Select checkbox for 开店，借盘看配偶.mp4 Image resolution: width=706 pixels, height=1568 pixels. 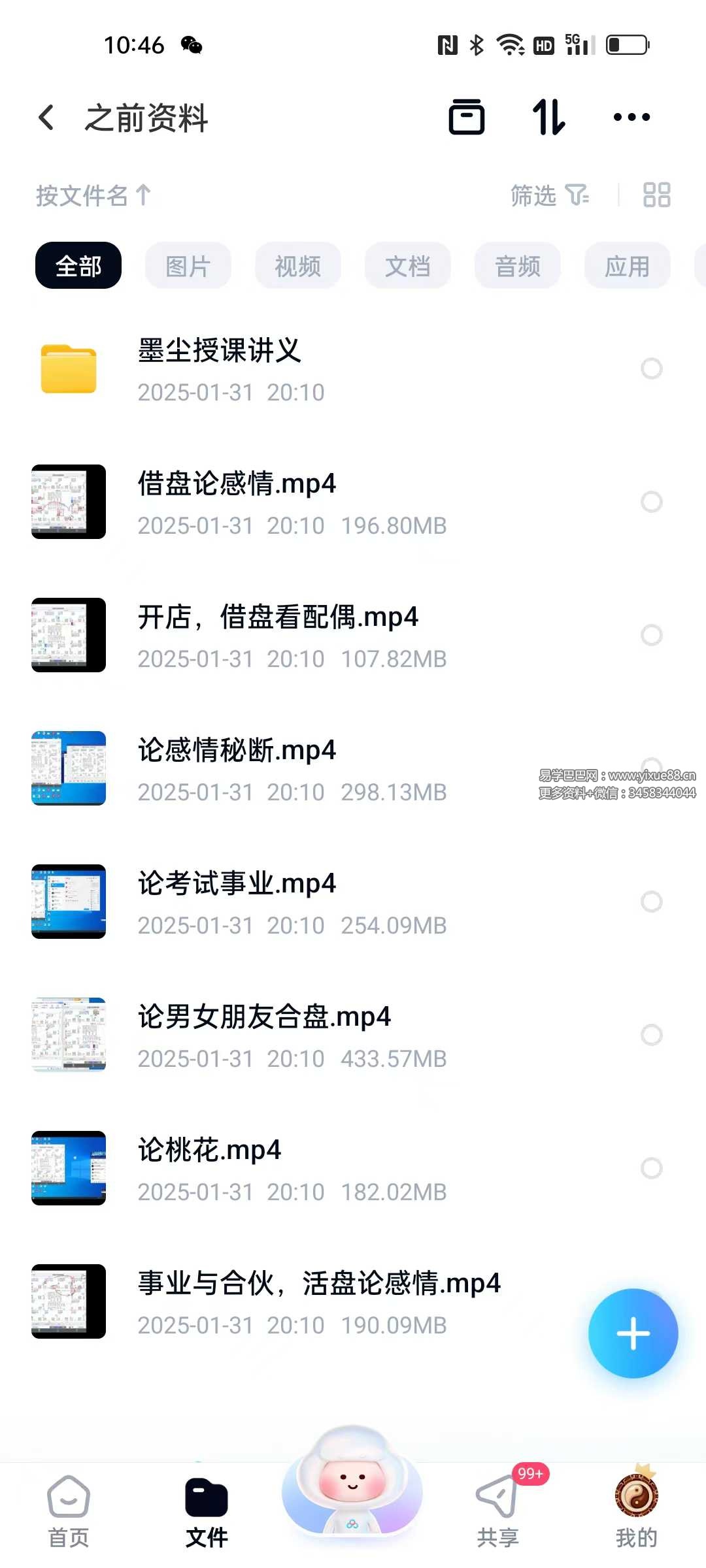point(651,635)
